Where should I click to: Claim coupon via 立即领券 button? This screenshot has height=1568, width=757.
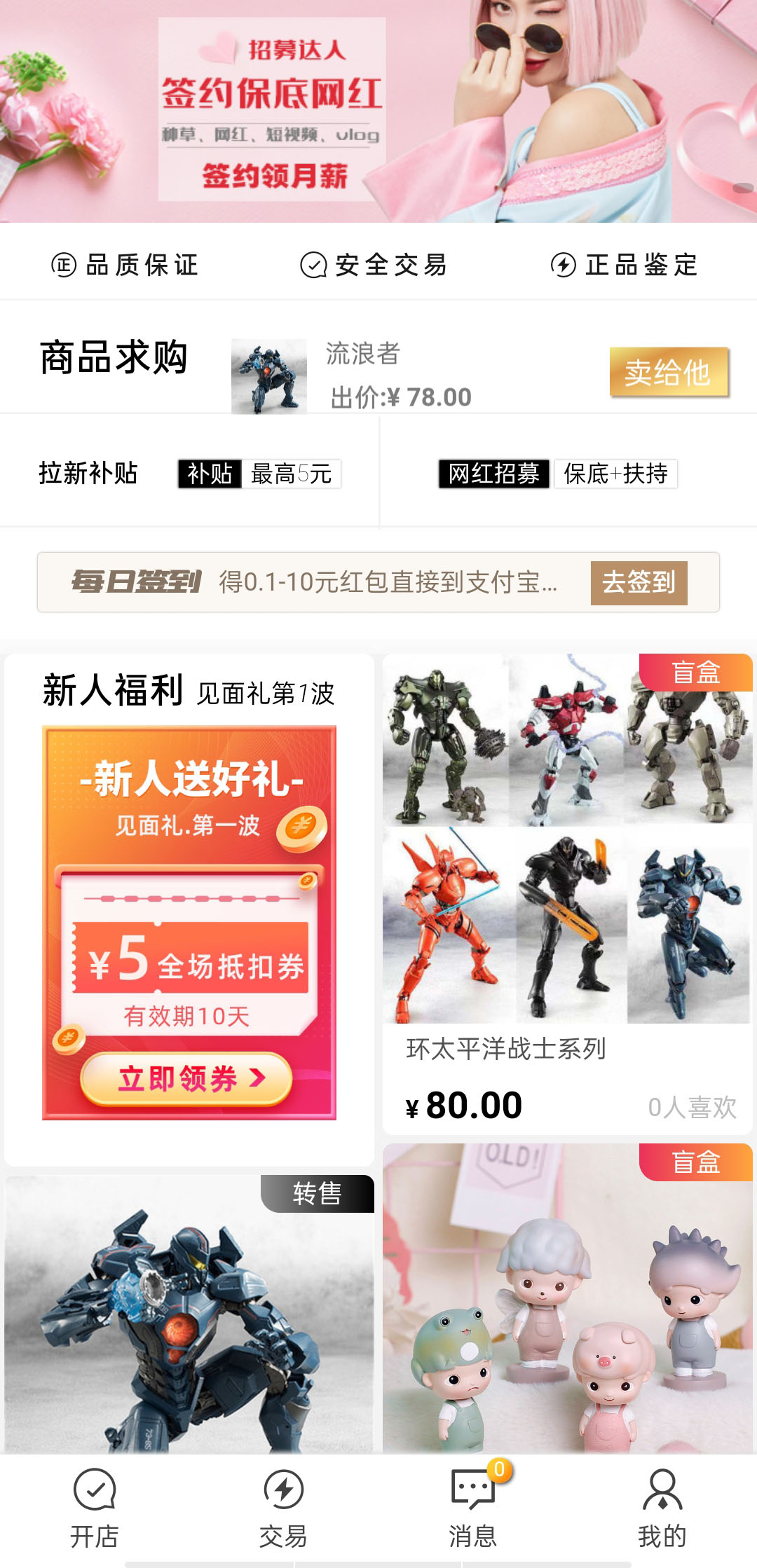pyautogui.click(x=186, y=1079)
